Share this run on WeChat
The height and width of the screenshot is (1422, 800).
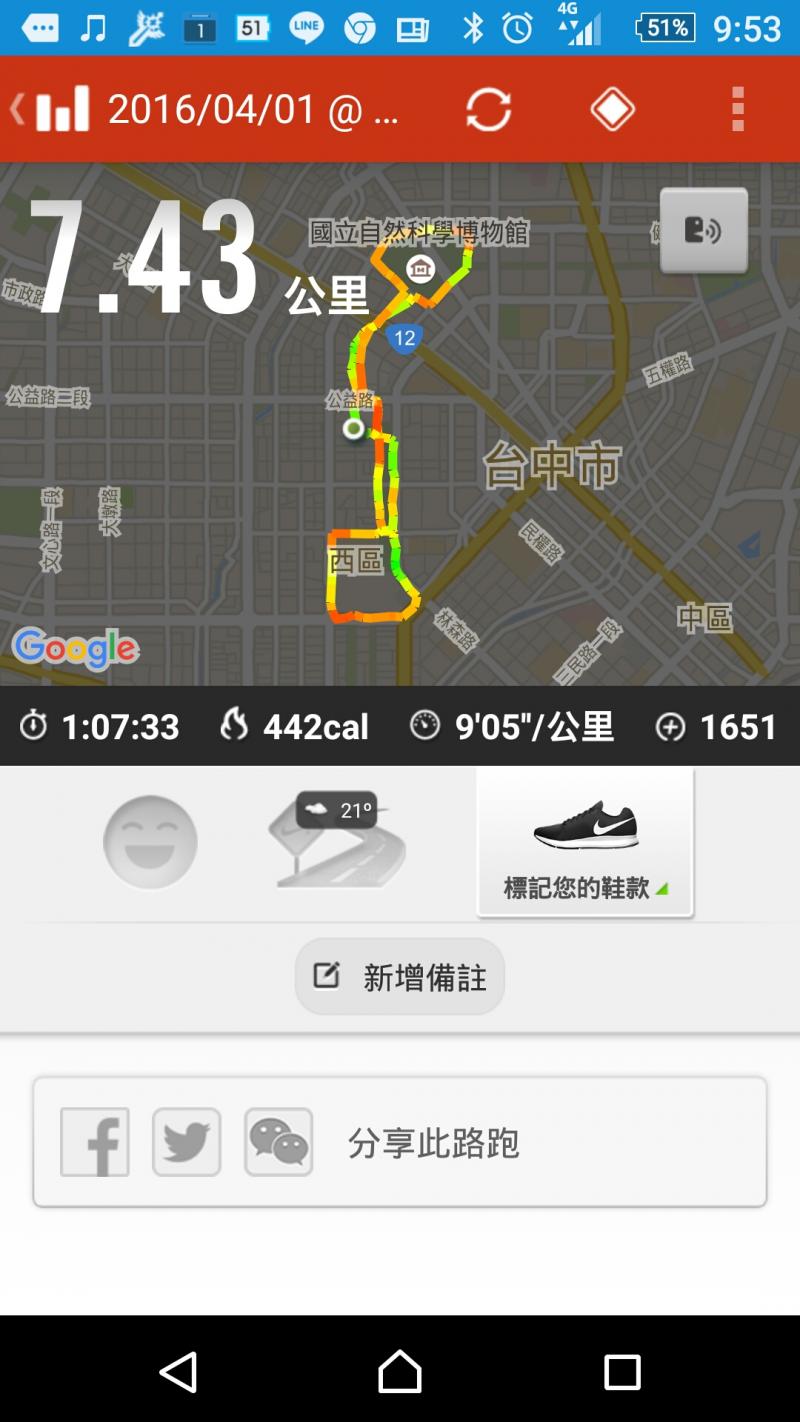click(x=278, y=1142)
